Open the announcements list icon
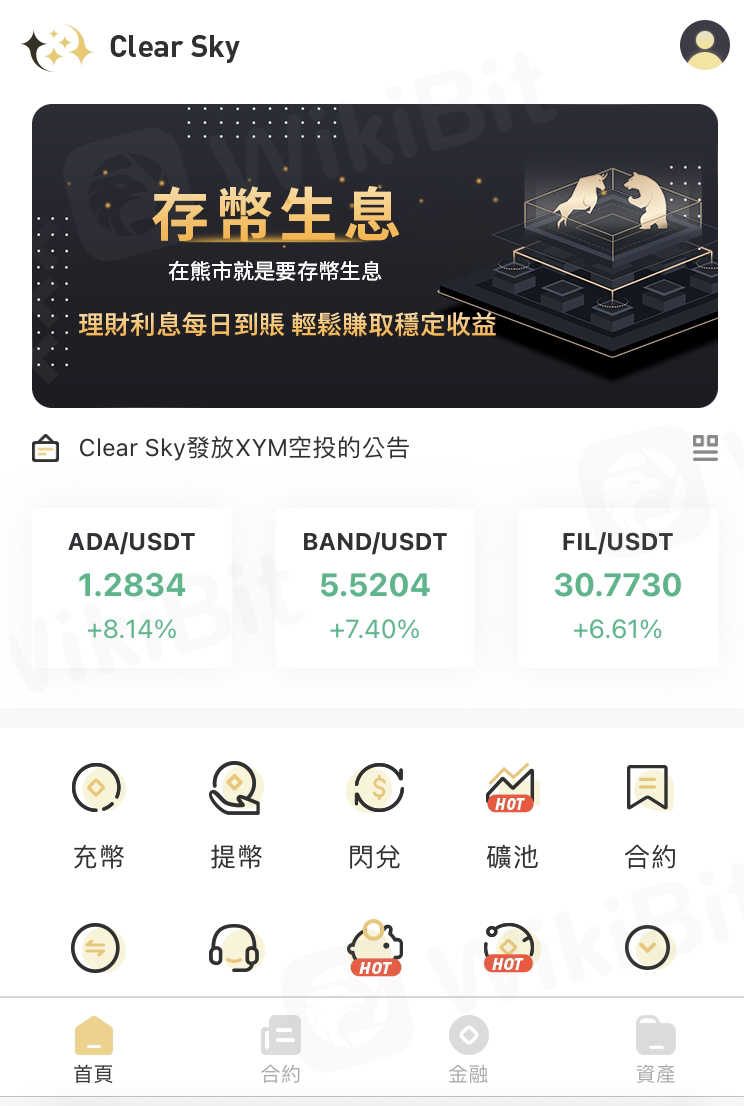This screenshot has width=744, height=1106. pos(705,448)
